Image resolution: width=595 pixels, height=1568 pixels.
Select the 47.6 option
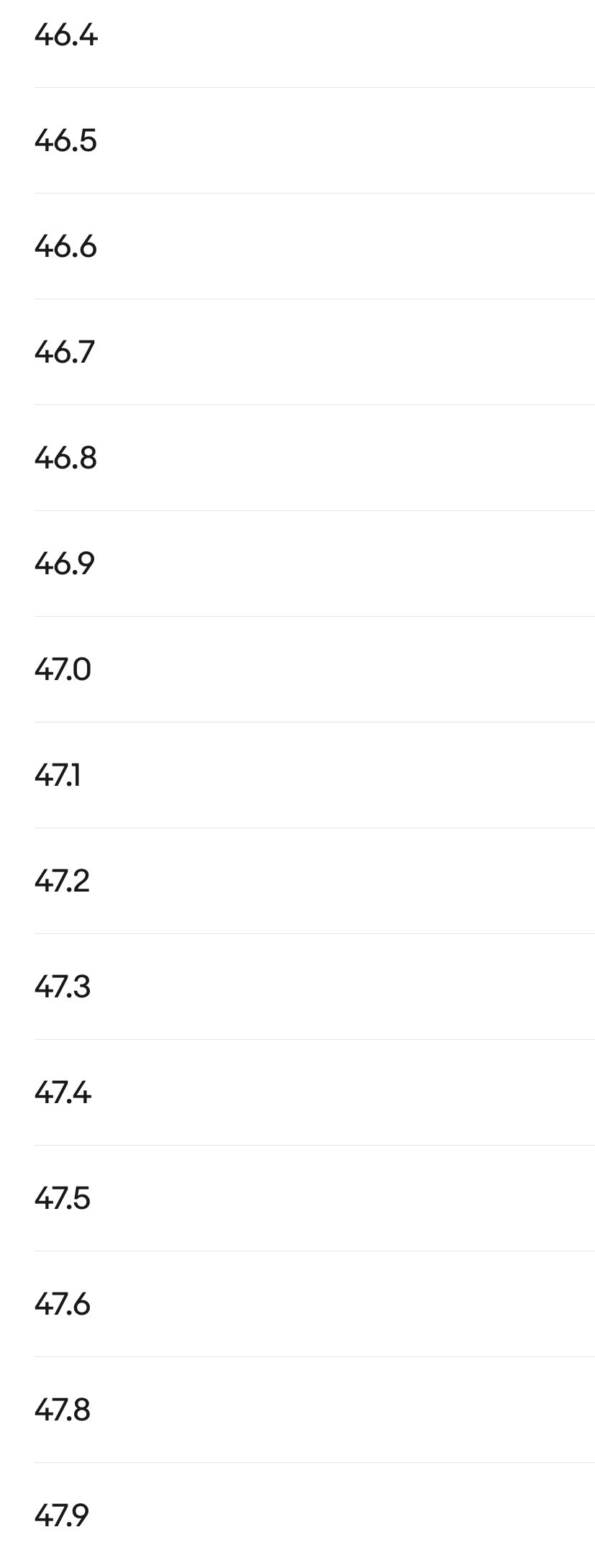coord(63,1305)
